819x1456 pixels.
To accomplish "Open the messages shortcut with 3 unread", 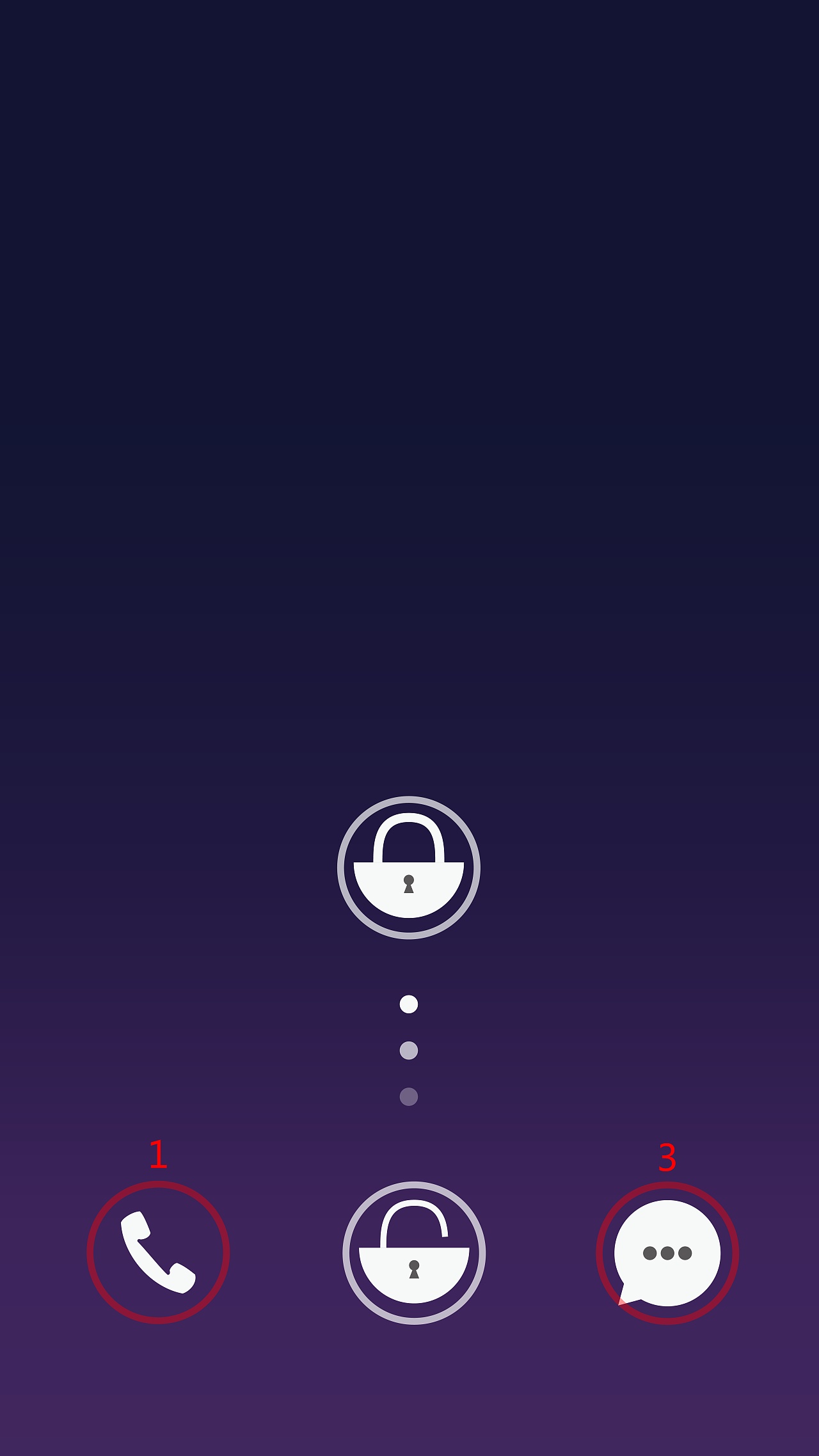I will (x=667, y=1253).
